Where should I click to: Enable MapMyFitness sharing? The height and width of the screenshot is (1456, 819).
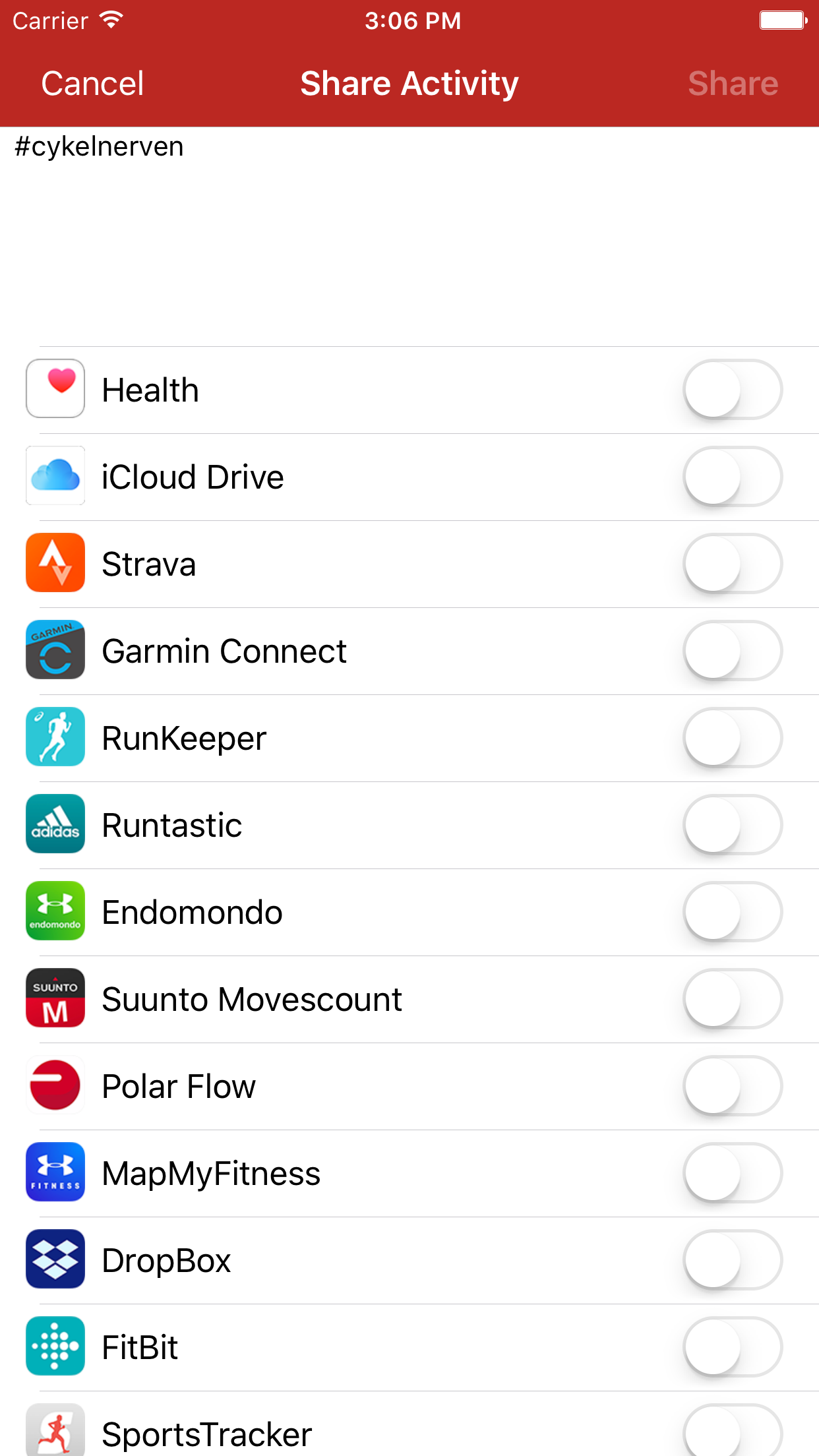(732, 1173)
